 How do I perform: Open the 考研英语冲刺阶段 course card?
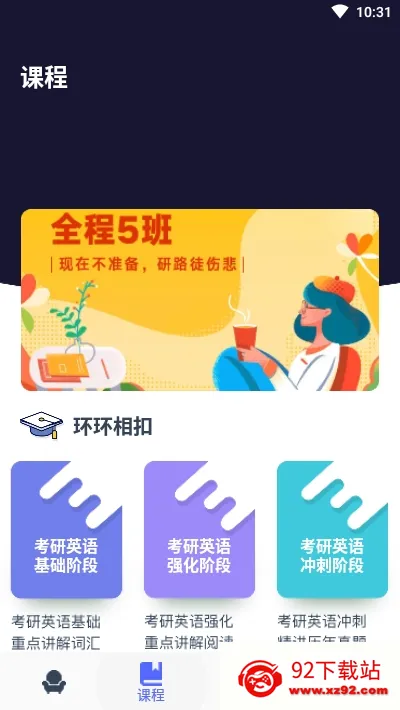333,530
